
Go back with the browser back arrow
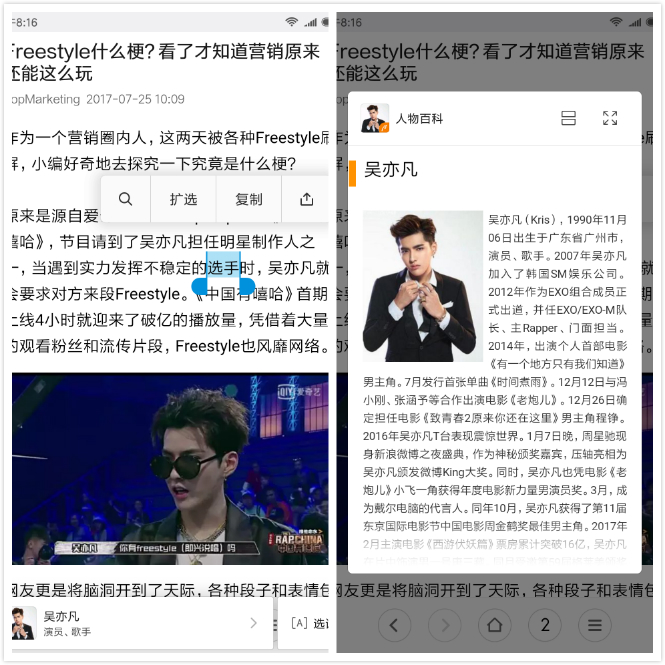tap(394, 626)
